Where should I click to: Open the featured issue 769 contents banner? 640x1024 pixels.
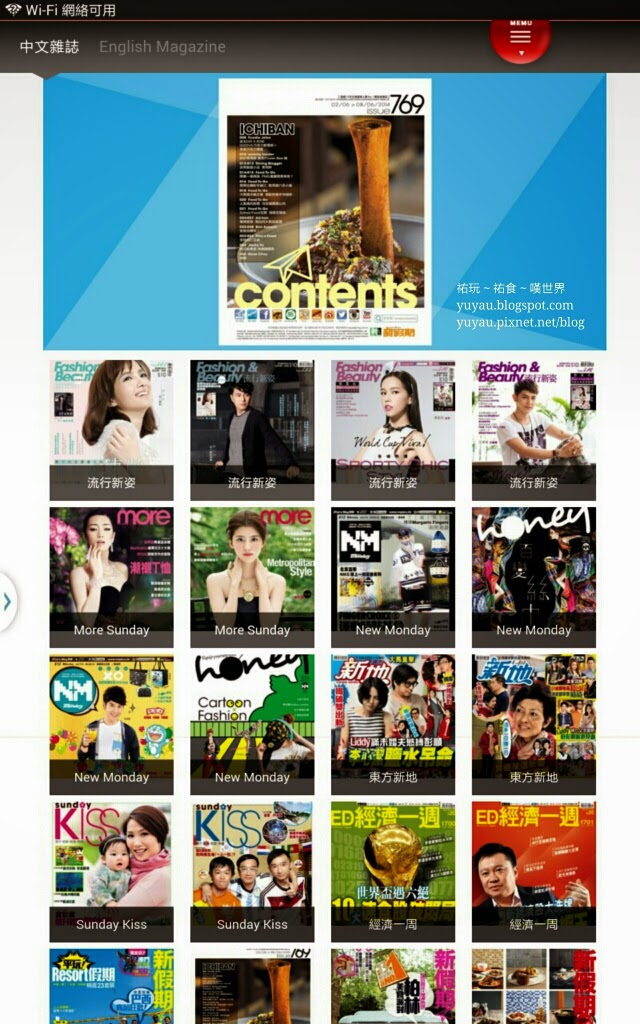click(x=325, y=212)
